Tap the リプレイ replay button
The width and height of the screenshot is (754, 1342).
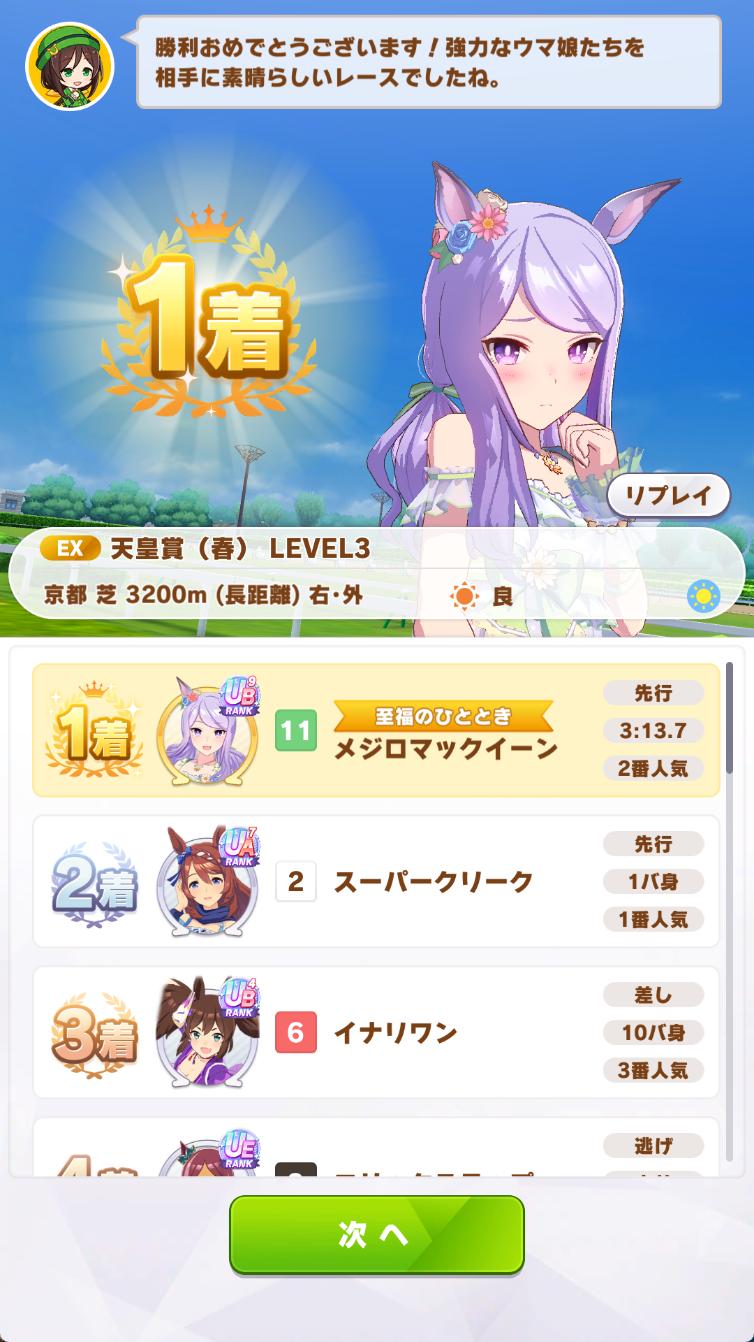click(668, 495)
